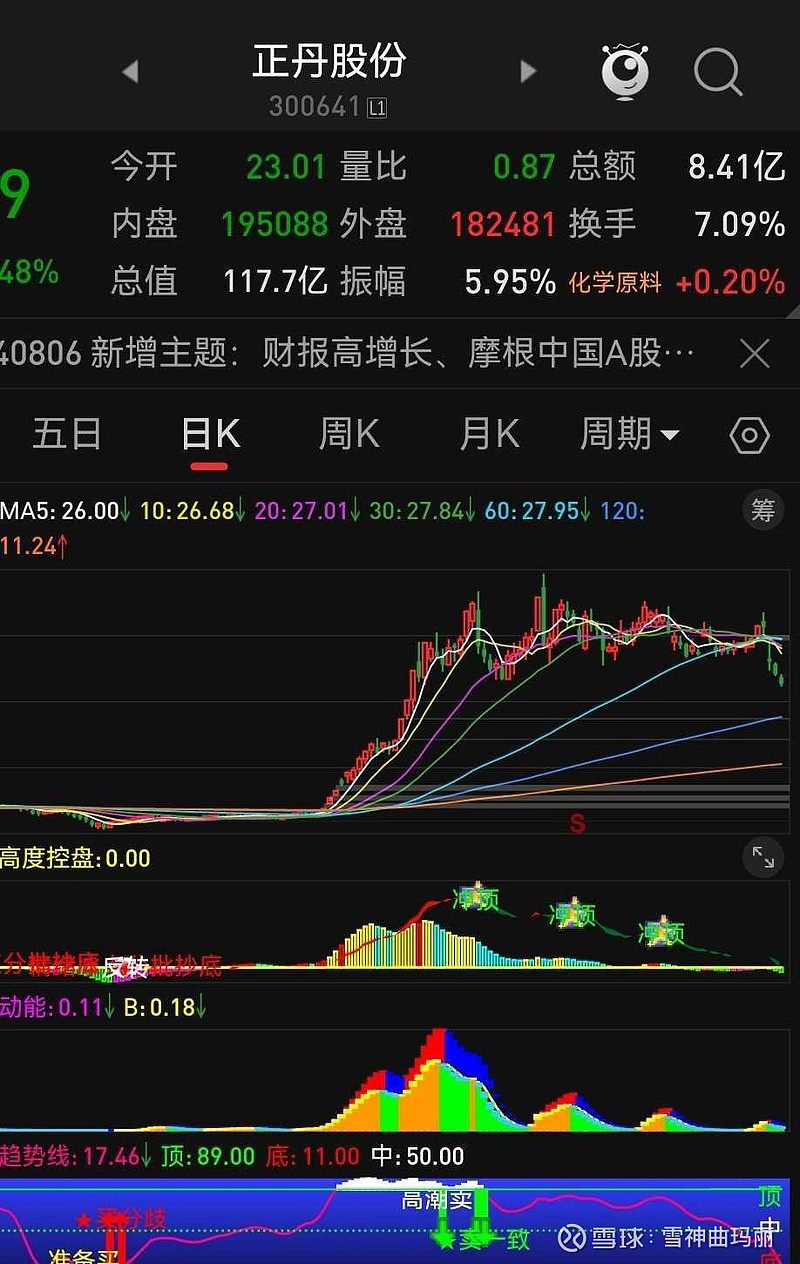
Task: Show chip distribution with 筹 badge
Action: click(x=761, y=510)
